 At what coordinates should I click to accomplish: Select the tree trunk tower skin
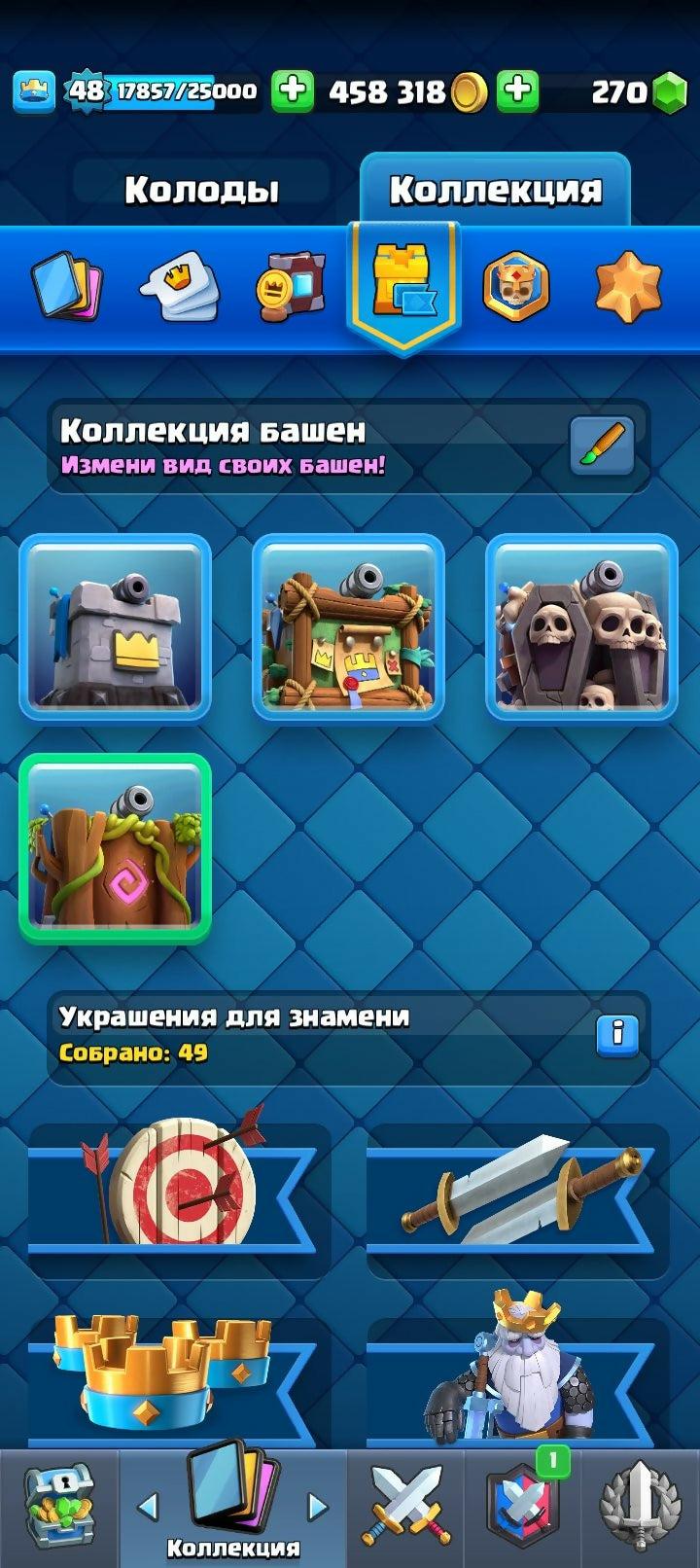click(x=115, y=847)
